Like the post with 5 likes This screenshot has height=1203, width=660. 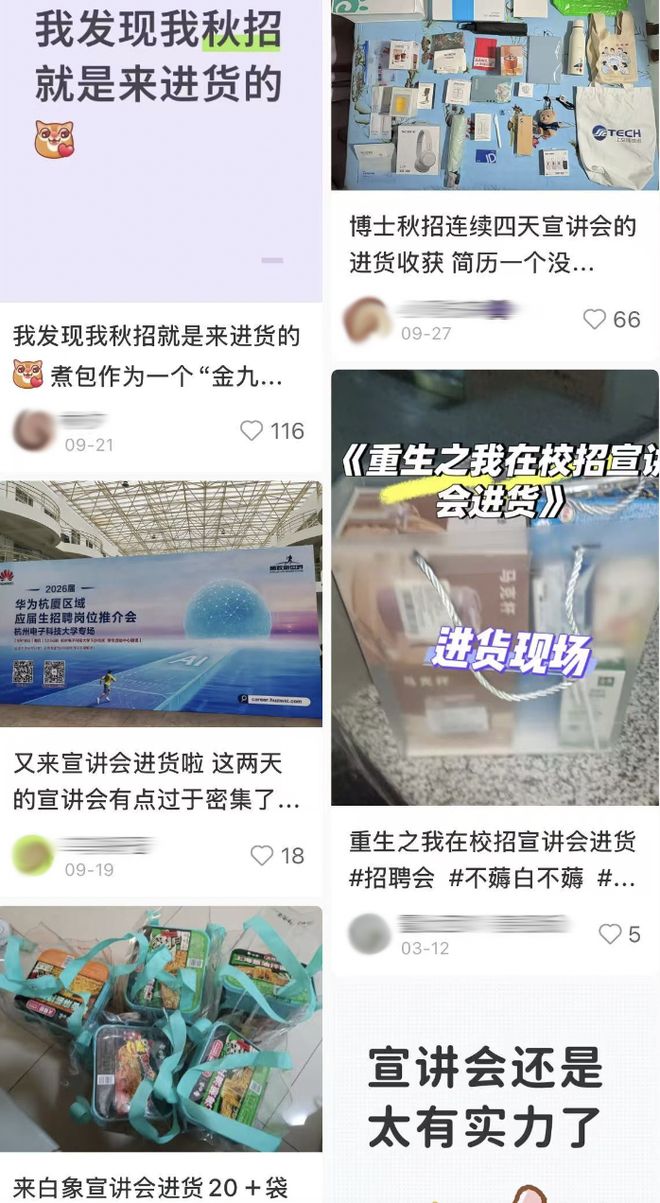tap(609, 934)
